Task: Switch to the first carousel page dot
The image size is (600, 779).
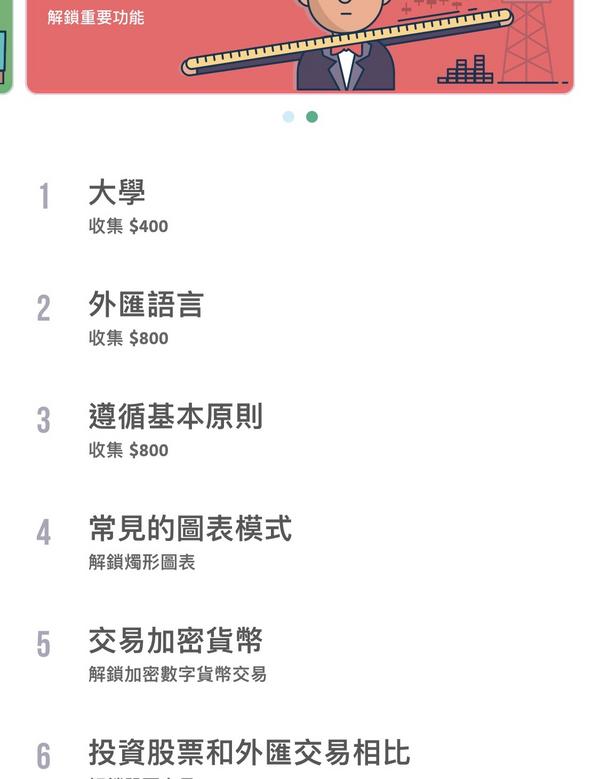Action: point(288,117)
